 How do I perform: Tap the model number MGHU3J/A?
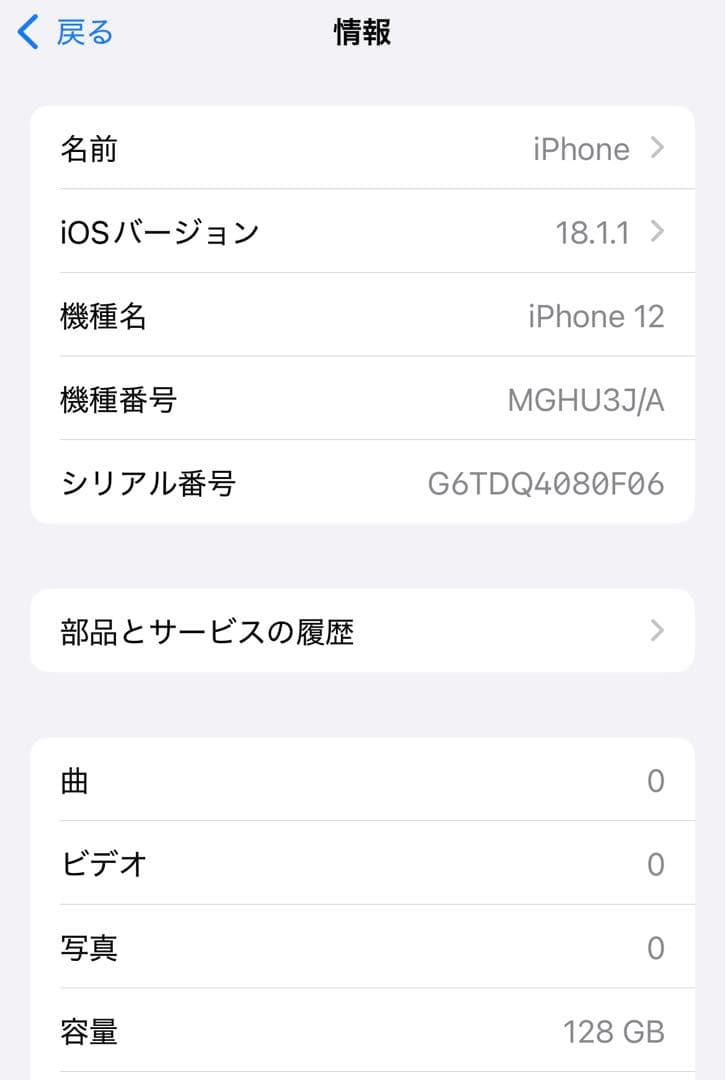[x=585, y=400]
